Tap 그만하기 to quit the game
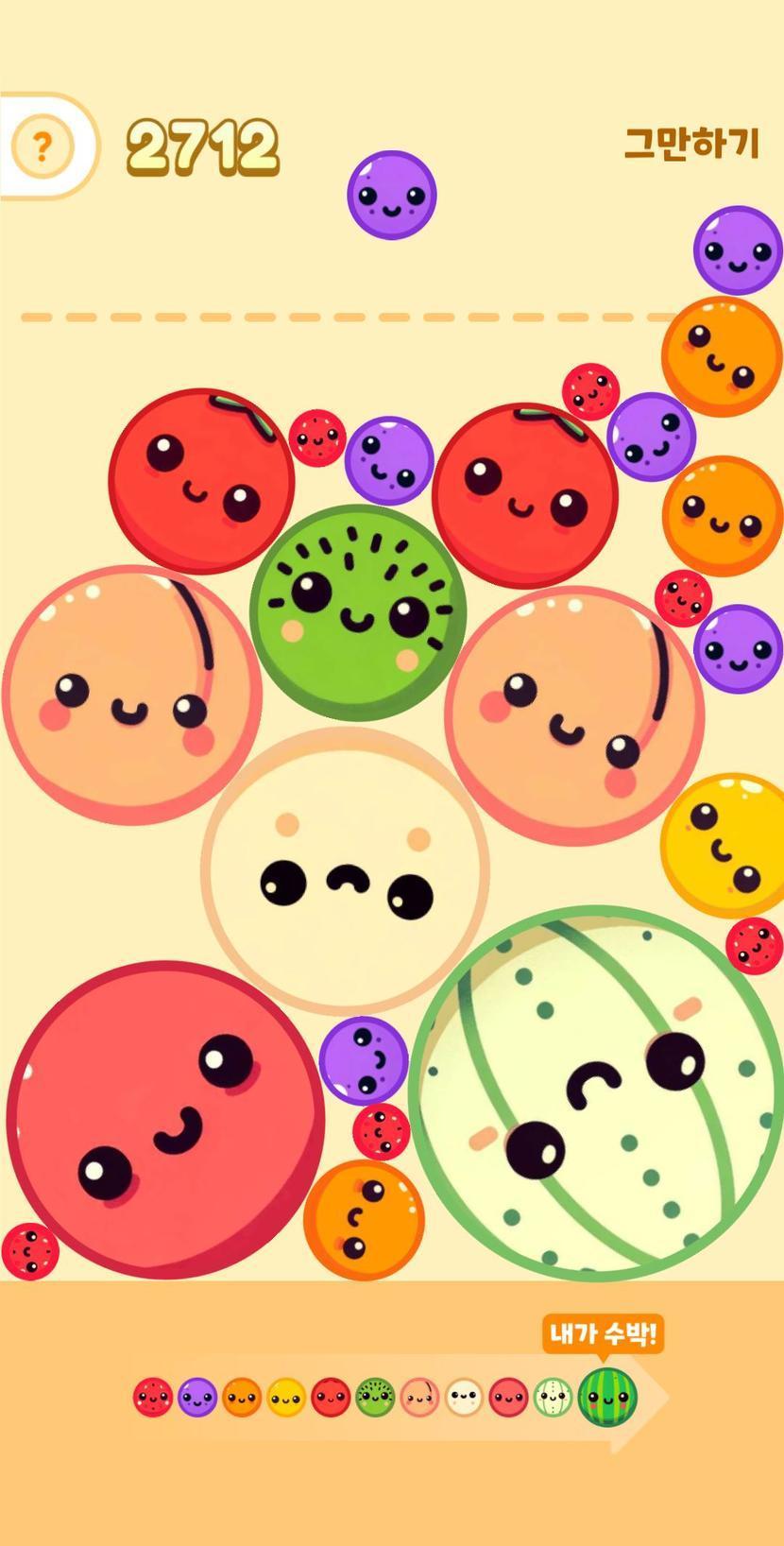Viewport: 784px width, 1546px height. pos(691,144)
